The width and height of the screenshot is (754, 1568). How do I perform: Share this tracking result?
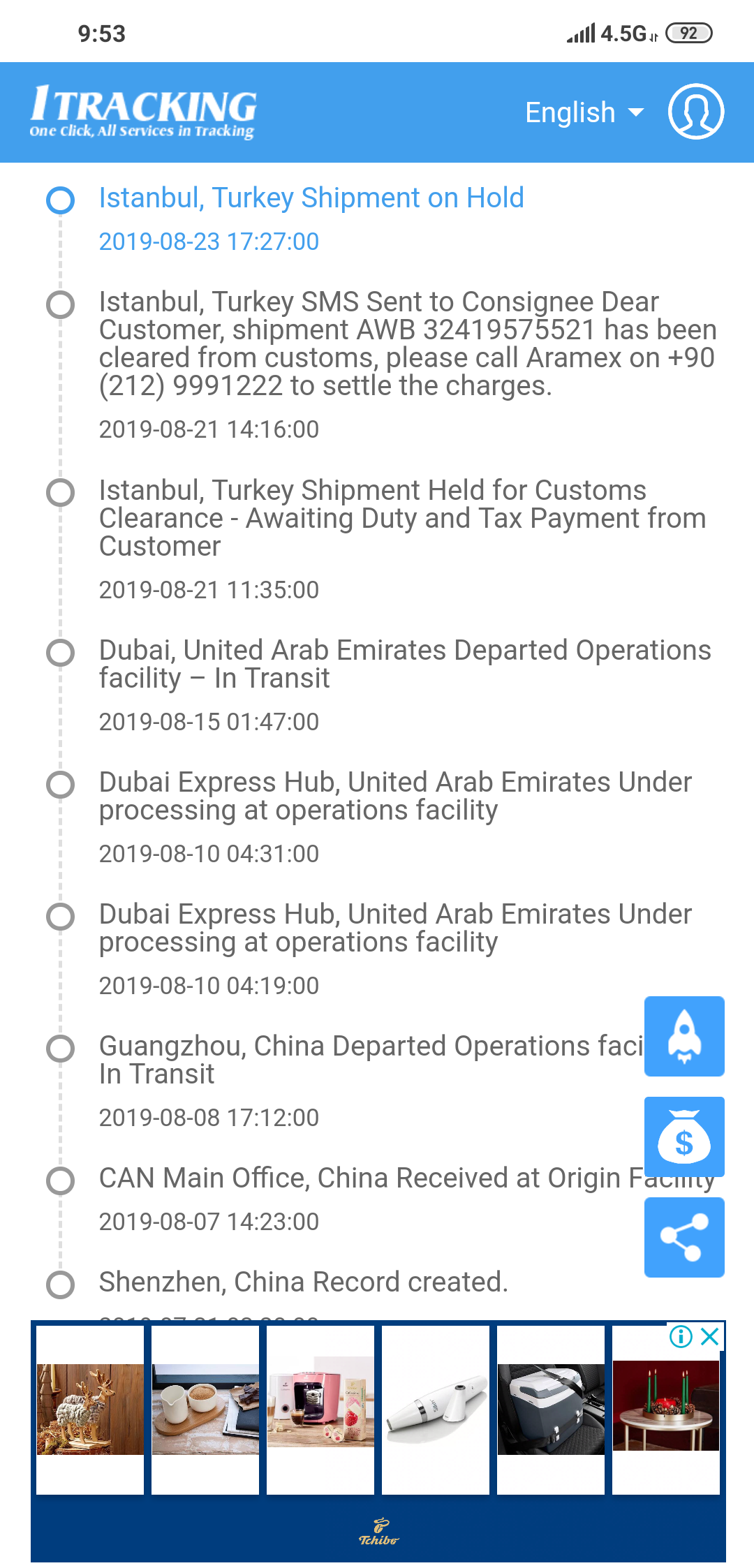coord(684,1237)
